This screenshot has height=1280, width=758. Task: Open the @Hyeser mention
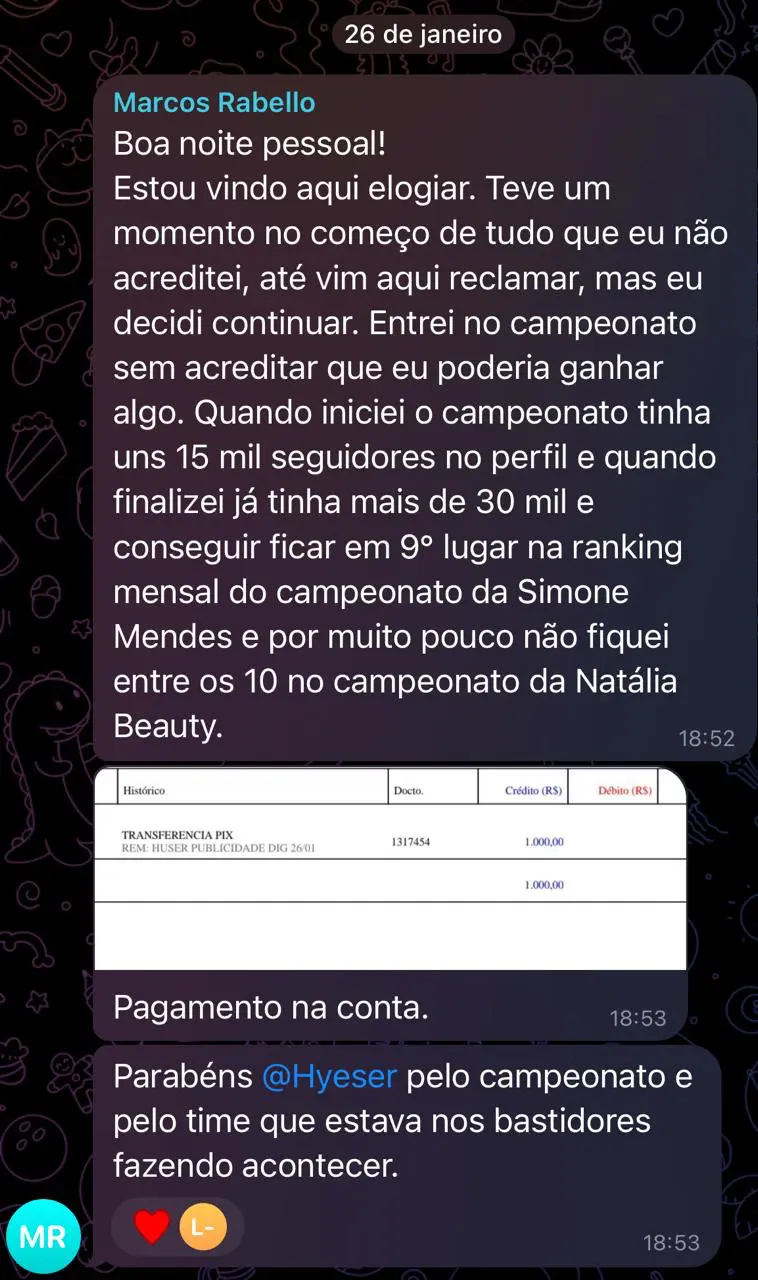click(329, 1077)
